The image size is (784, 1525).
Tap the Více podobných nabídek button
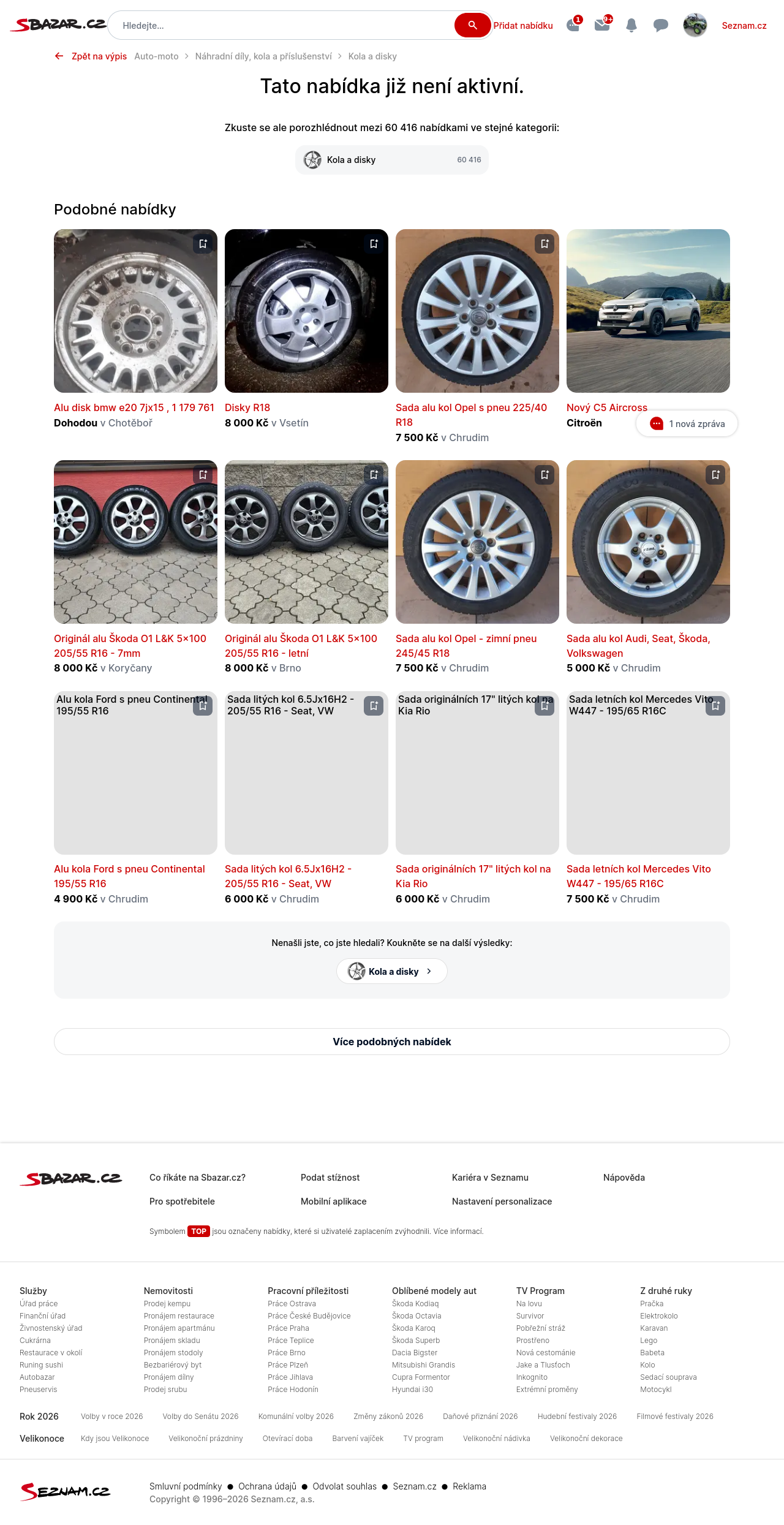click(391, 1042)
